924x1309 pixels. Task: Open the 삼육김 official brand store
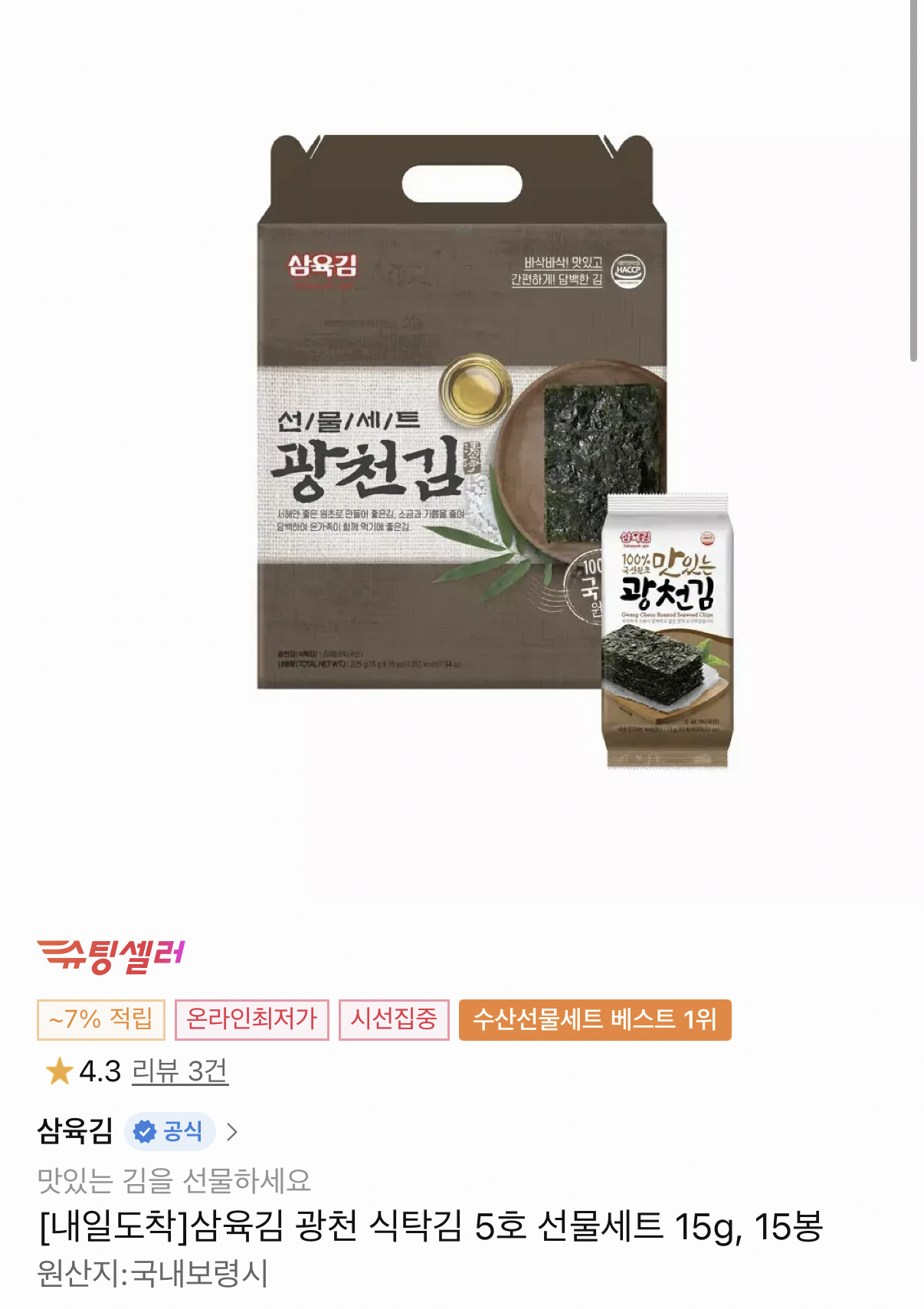click(x=75, y=1131)
